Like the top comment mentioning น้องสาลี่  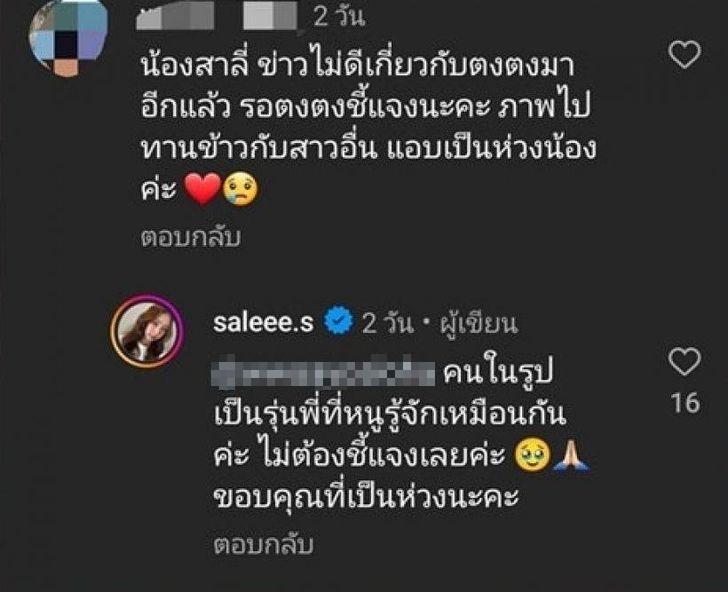tap(685, 55)
